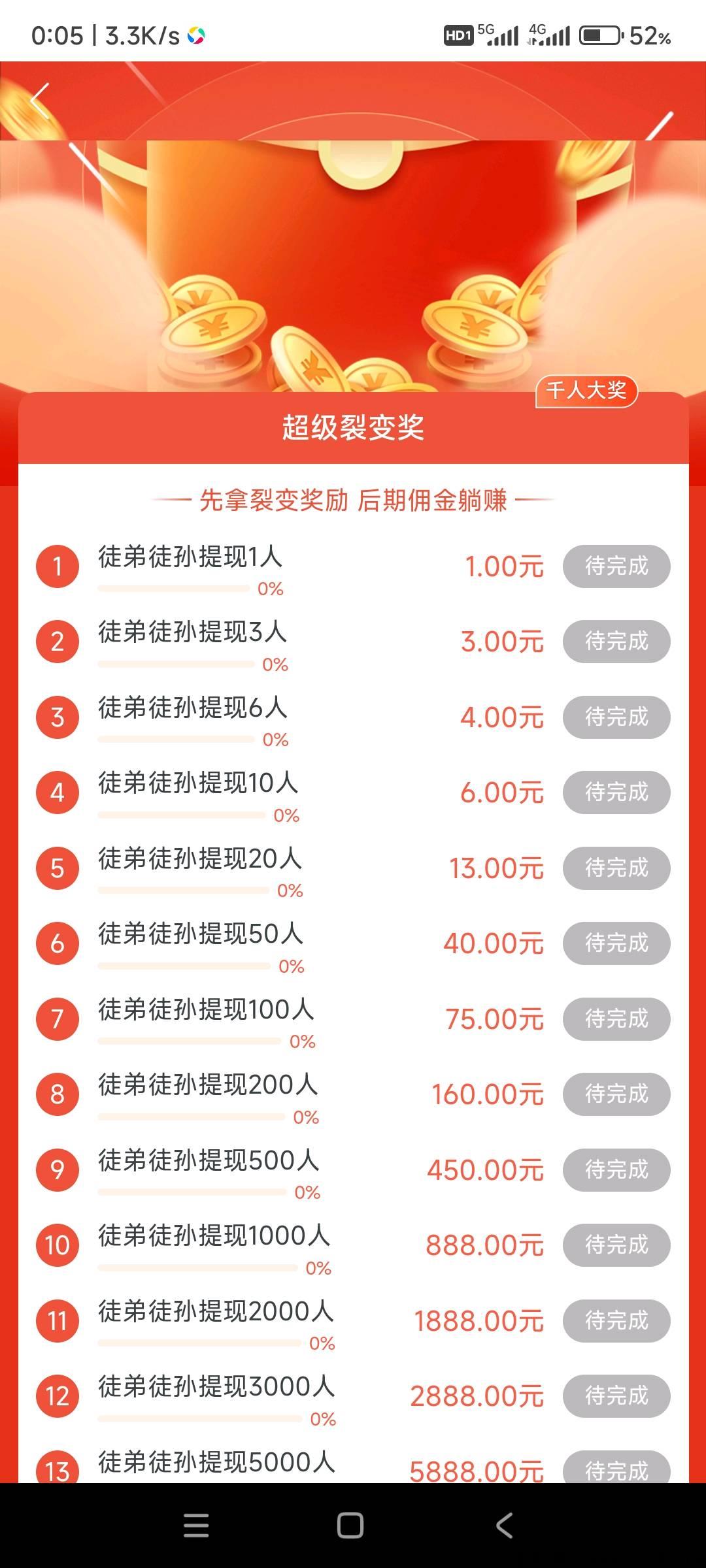Go back using the top-left arrow
Viewport: 706px width, 1568px height.
click(x=40, y=101)
